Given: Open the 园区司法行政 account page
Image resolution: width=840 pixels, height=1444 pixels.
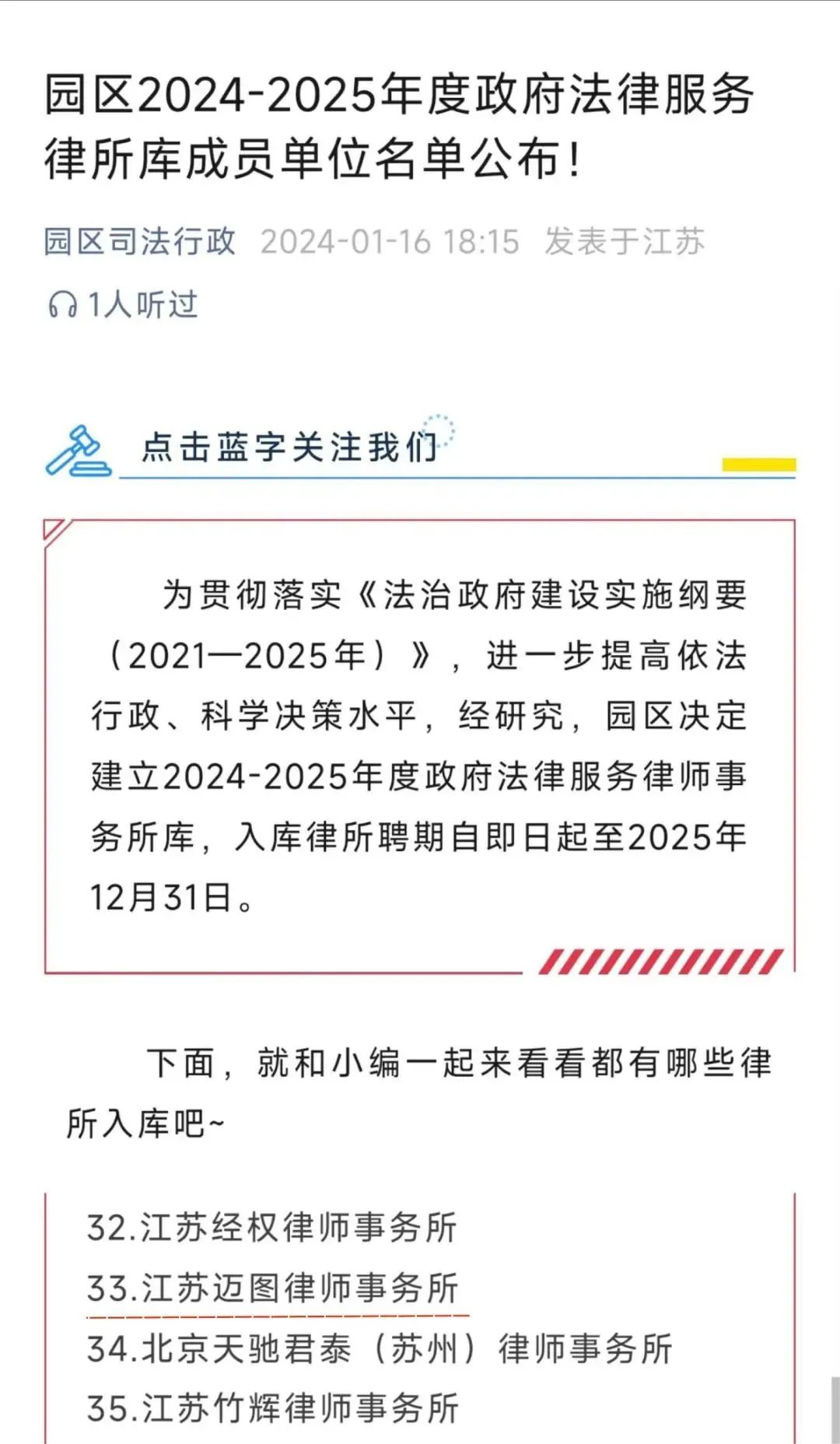Looking at the screenshot, I should tap(139, 241).
